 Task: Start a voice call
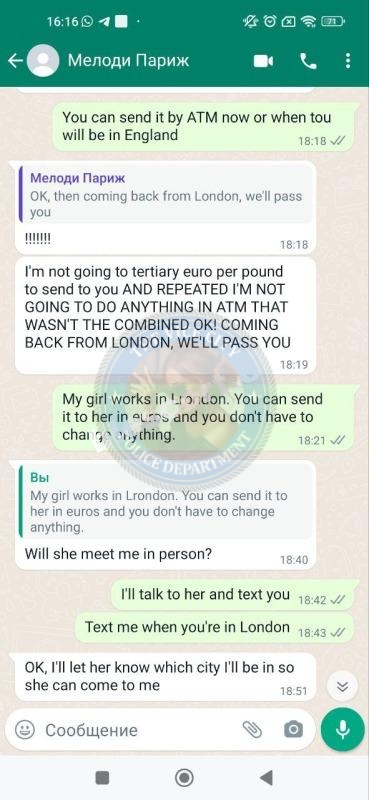coord(308,61)
